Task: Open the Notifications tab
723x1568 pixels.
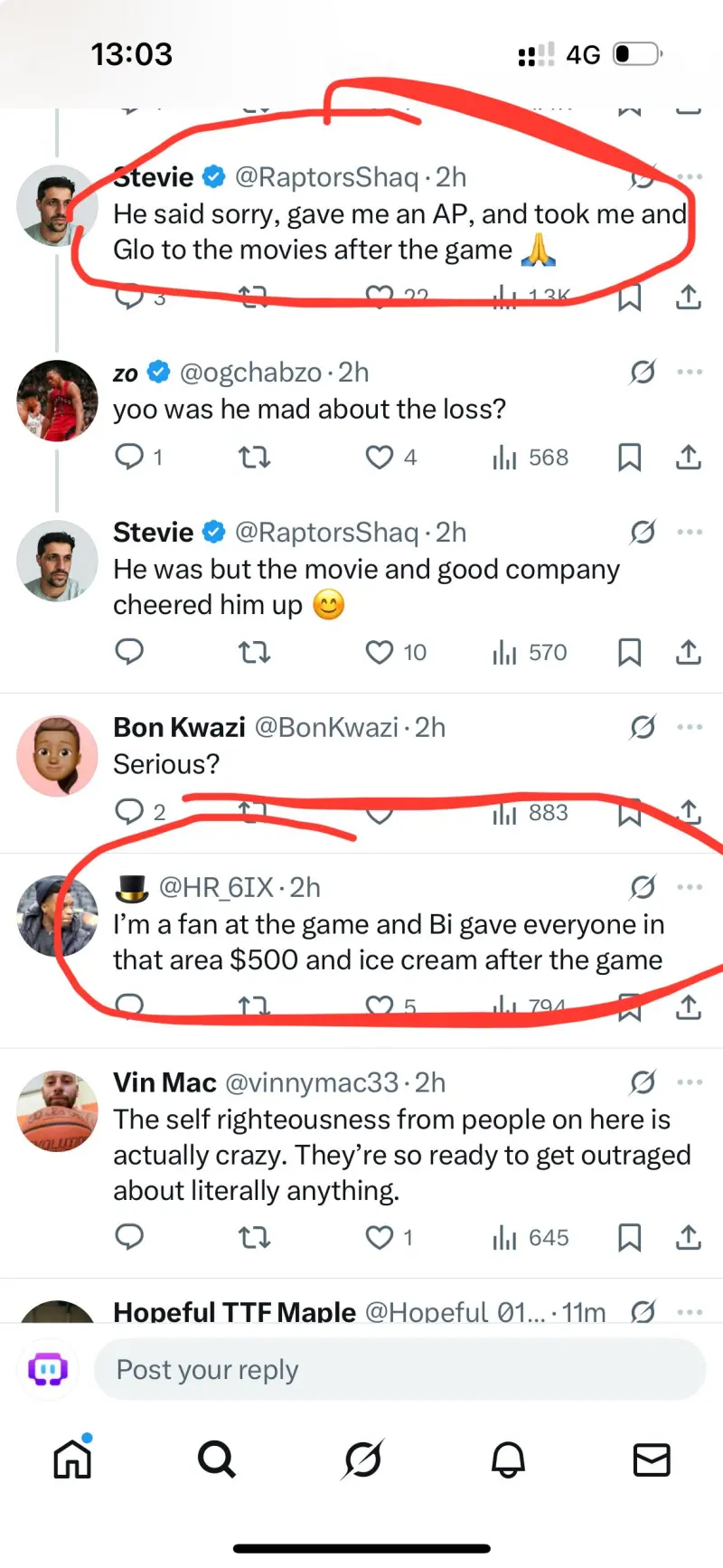Action: tap(508, 1459)
